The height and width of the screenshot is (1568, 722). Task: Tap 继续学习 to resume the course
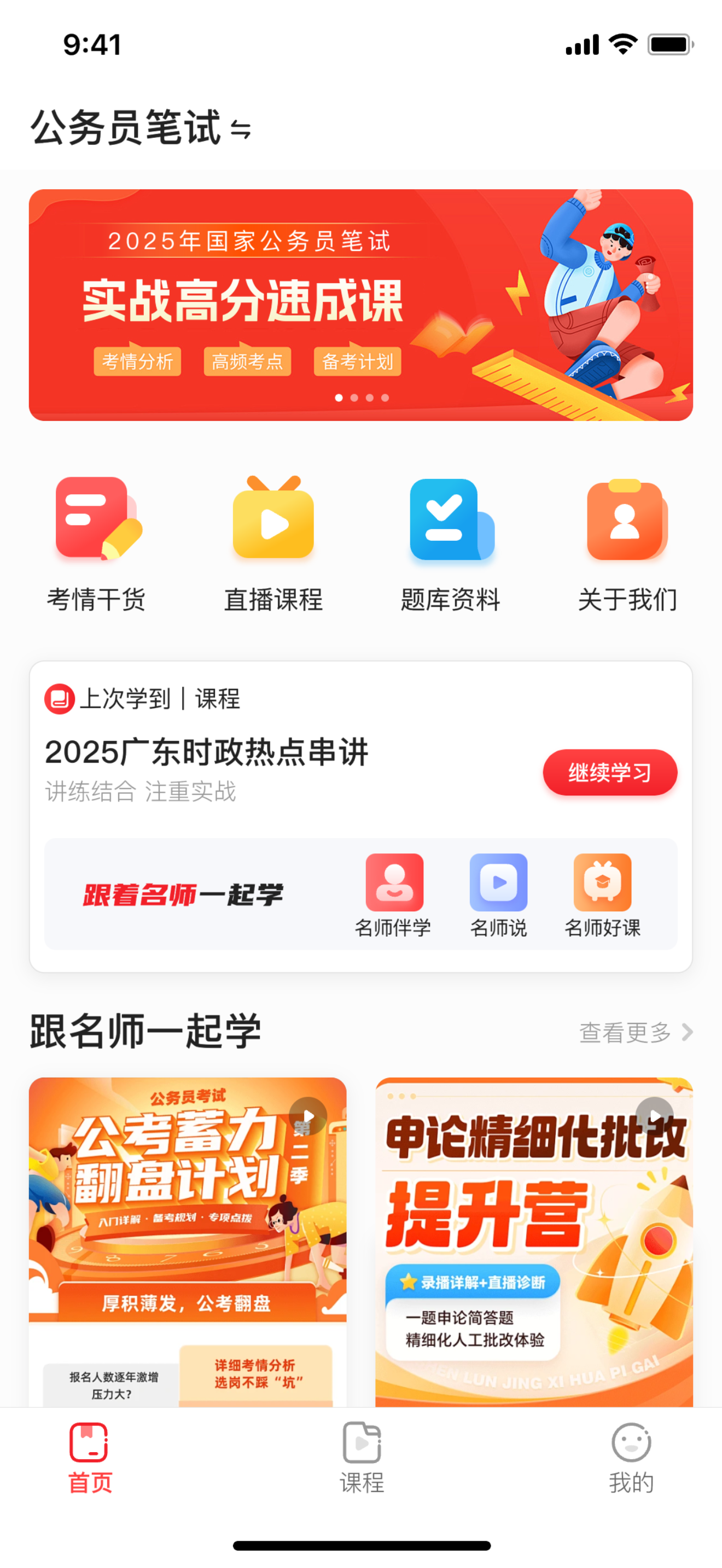point(609,771)
